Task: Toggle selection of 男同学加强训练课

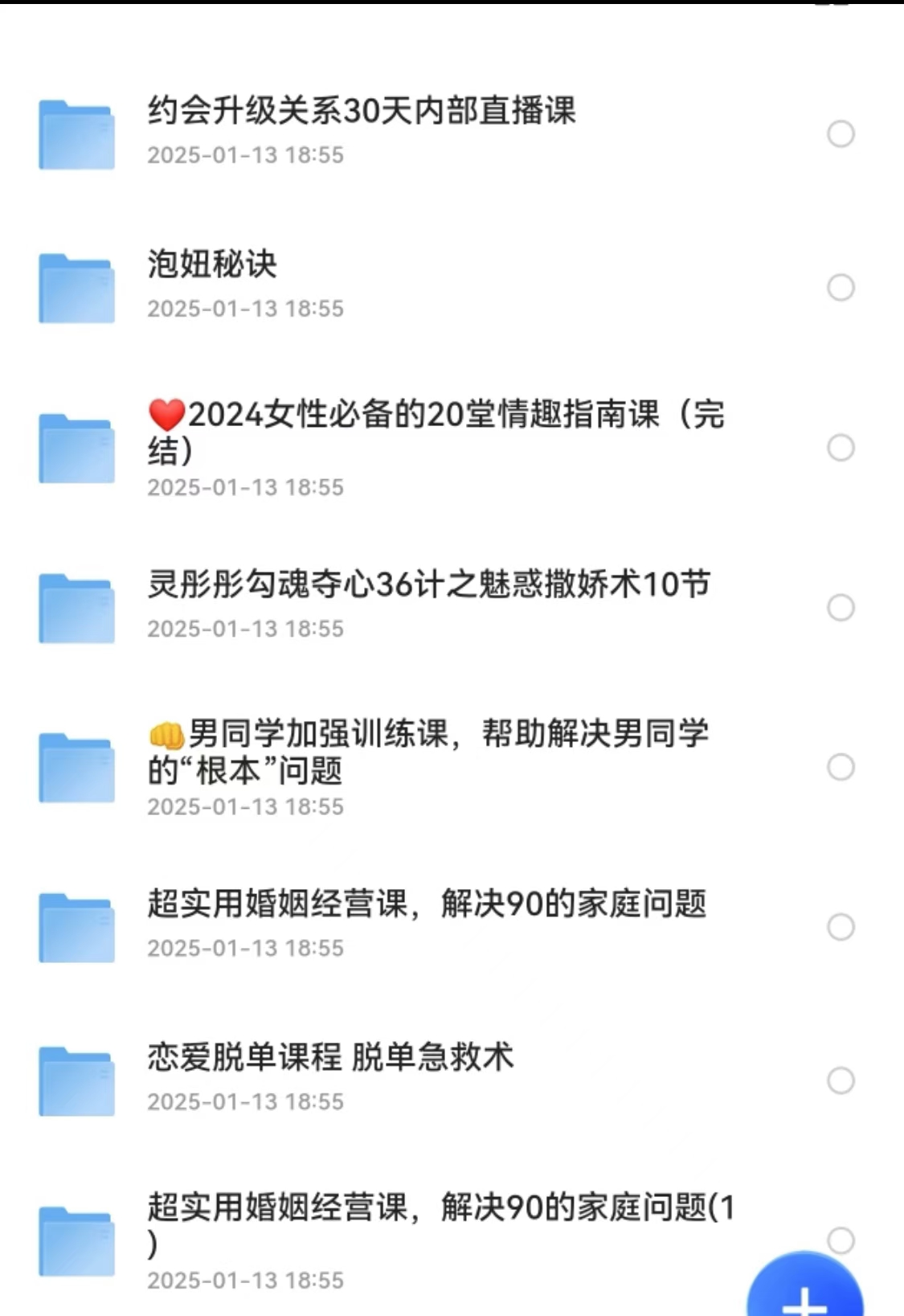Action: point(841,766)
